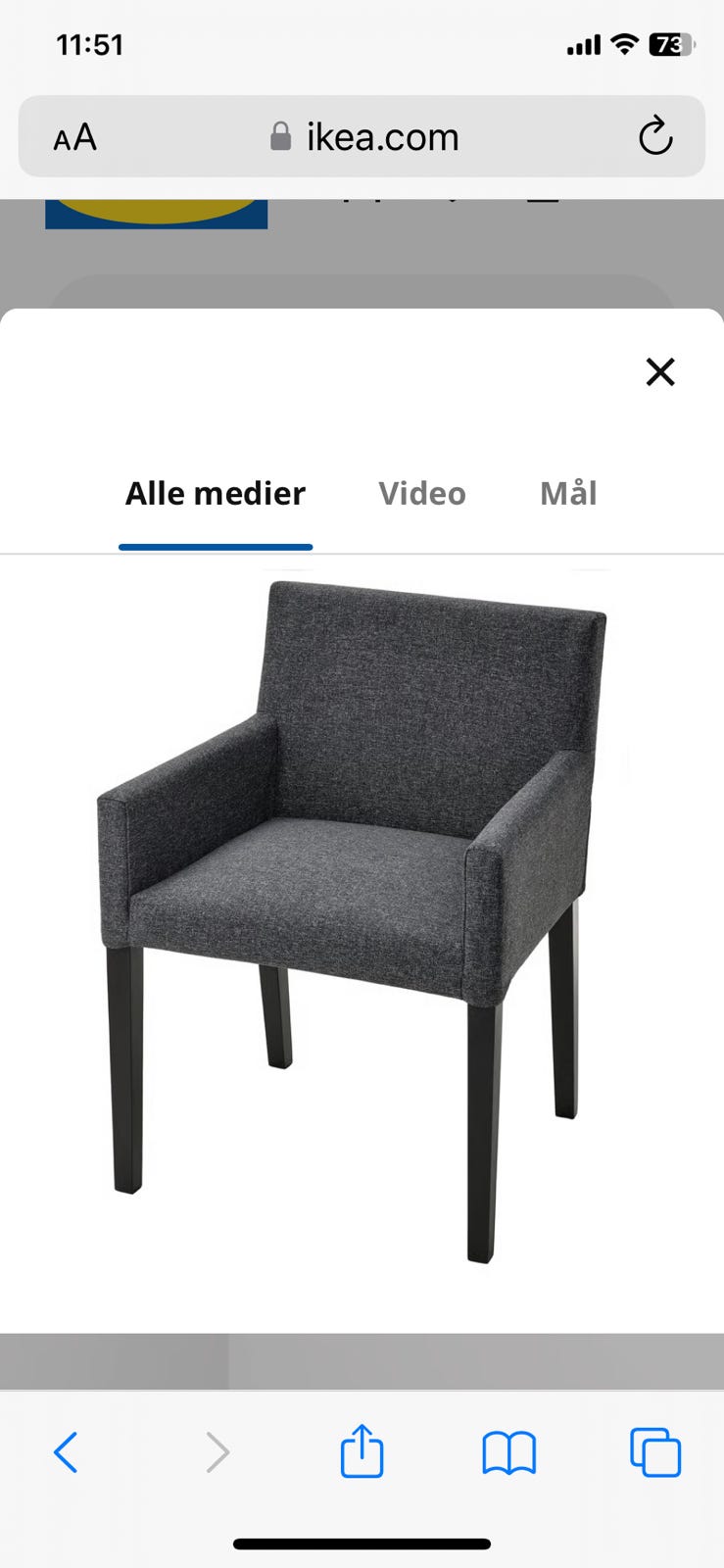Tap the clock showing 11:51
Screen dimensions: 724x1568
pos(91,45)
